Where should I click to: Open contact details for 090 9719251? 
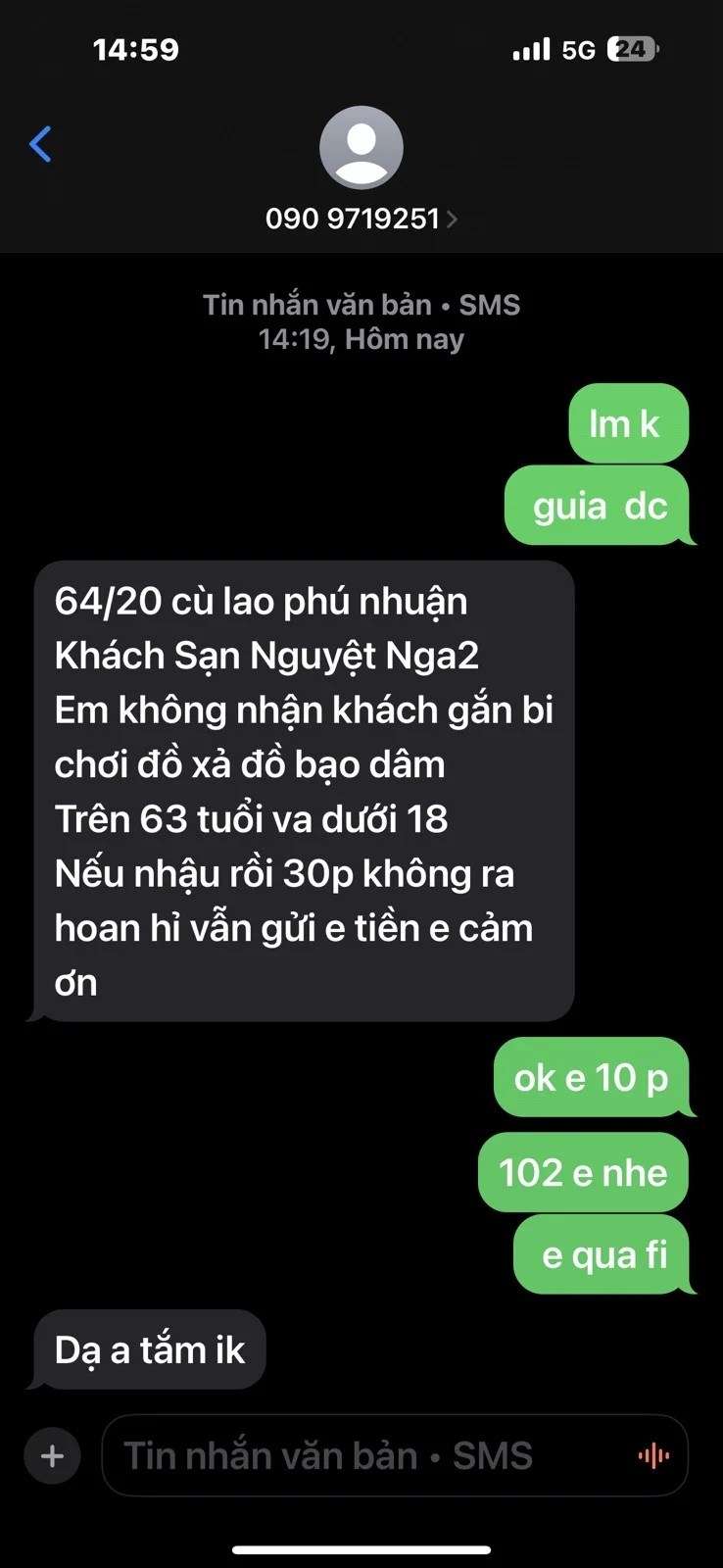pyautogui.click(x=361, y=218)
